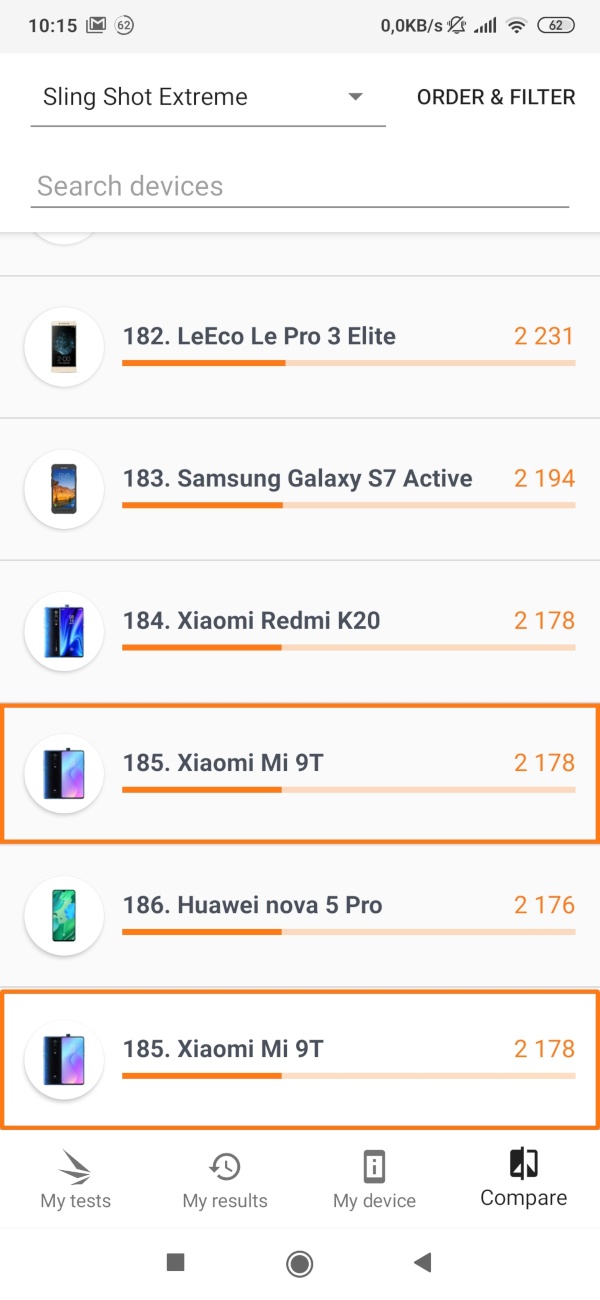Go back with system back button
Screen dimensions: 600x1300
click(423, 1263)
